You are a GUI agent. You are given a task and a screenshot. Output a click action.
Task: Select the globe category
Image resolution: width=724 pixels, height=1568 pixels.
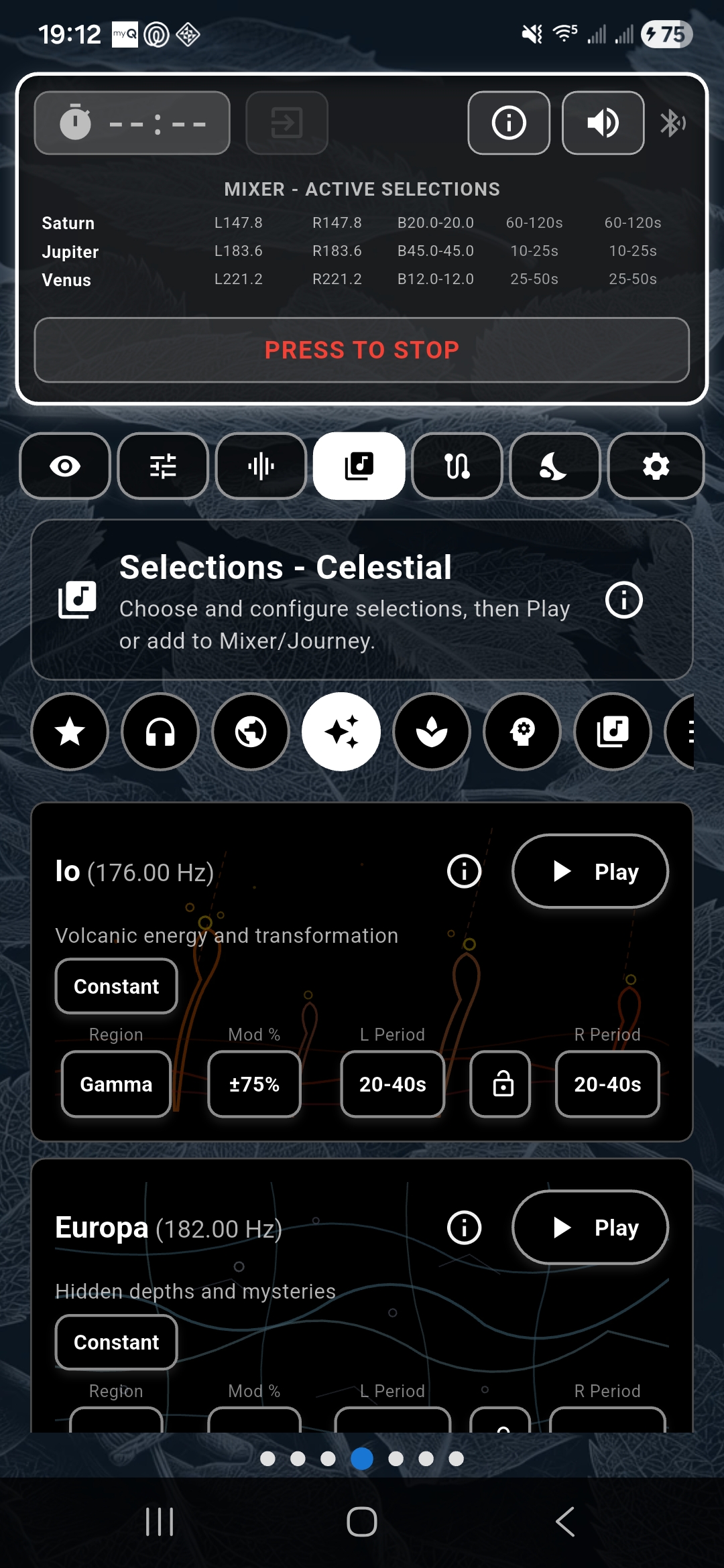(251, 732)
